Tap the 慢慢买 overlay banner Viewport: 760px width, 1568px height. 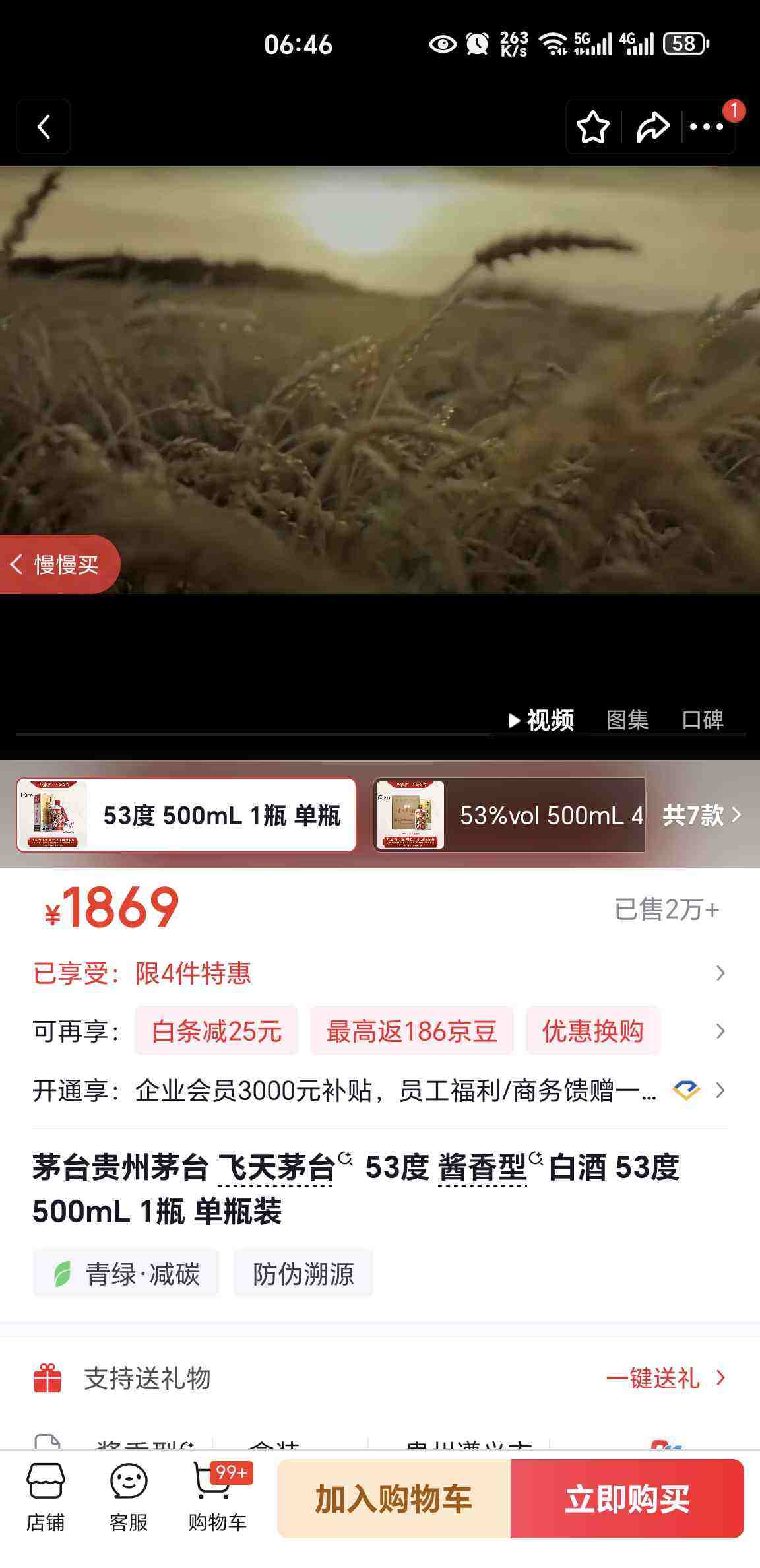tap(60, 564)
